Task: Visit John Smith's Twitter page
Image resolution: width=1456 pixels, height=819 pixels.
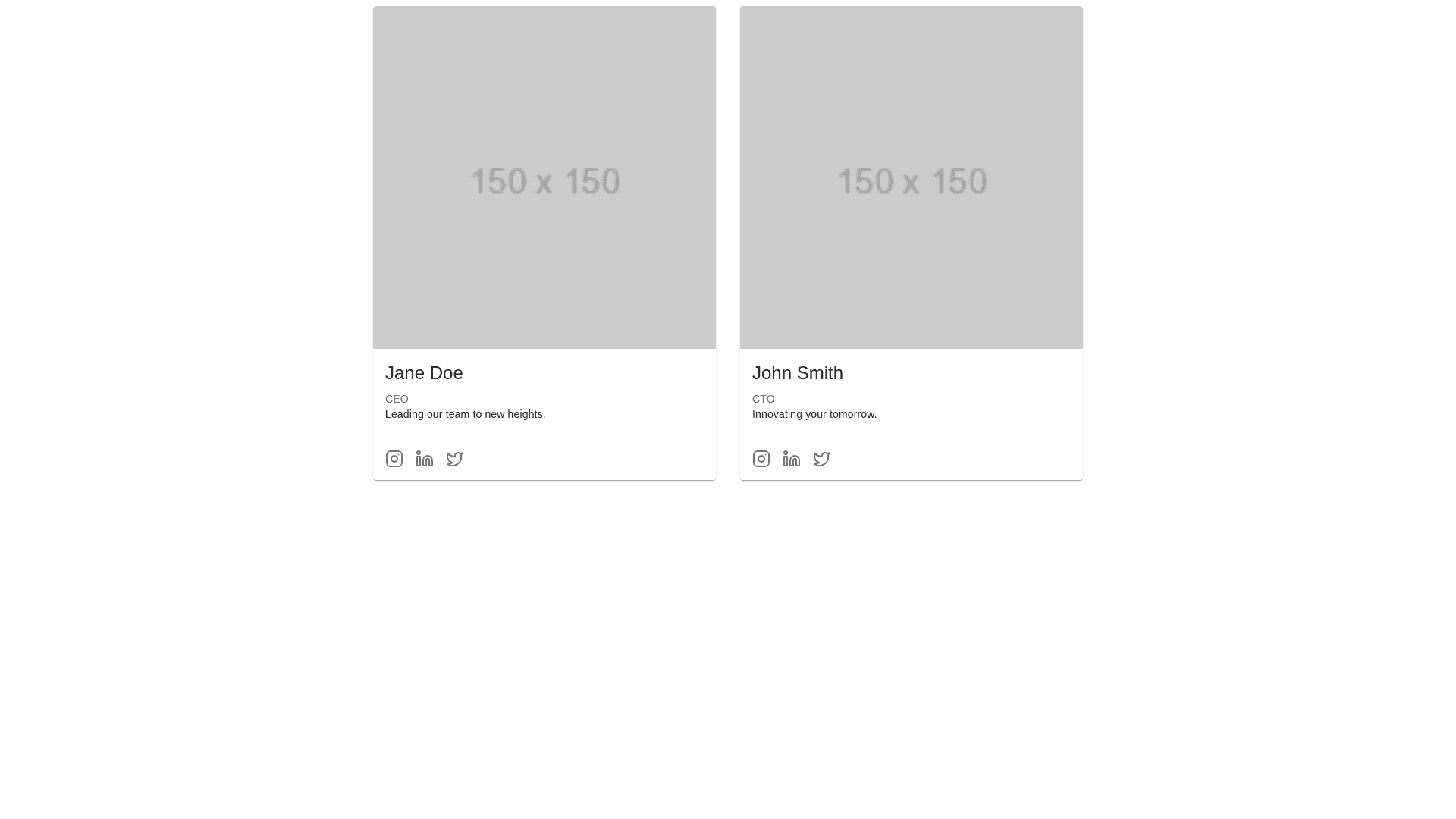Action: pos(822,459)
